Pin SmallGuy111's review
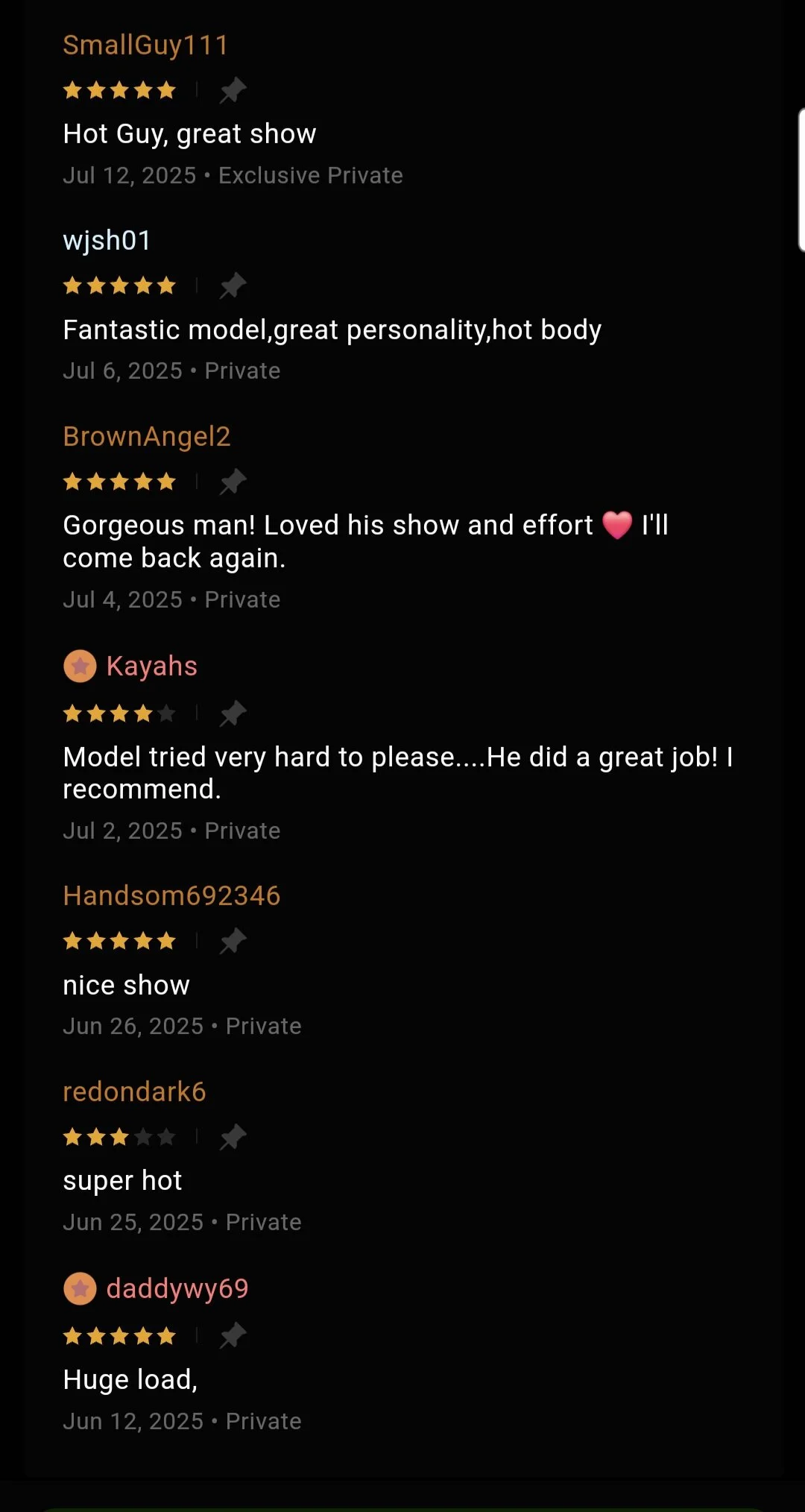This screenshot has width=805, height=1512. [x=233, y=90]
